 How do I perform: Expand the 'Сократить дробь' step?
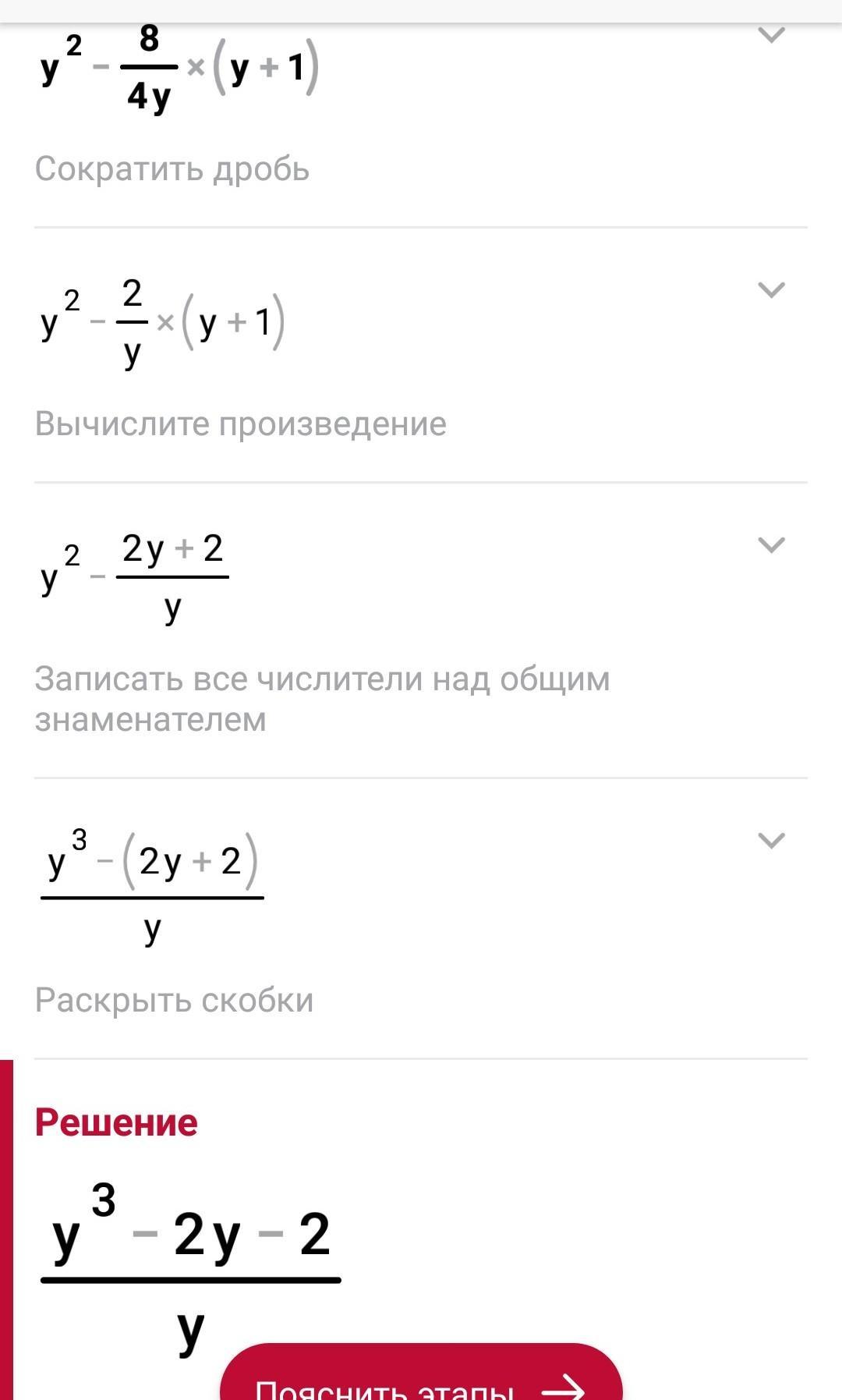click(771, 35)
